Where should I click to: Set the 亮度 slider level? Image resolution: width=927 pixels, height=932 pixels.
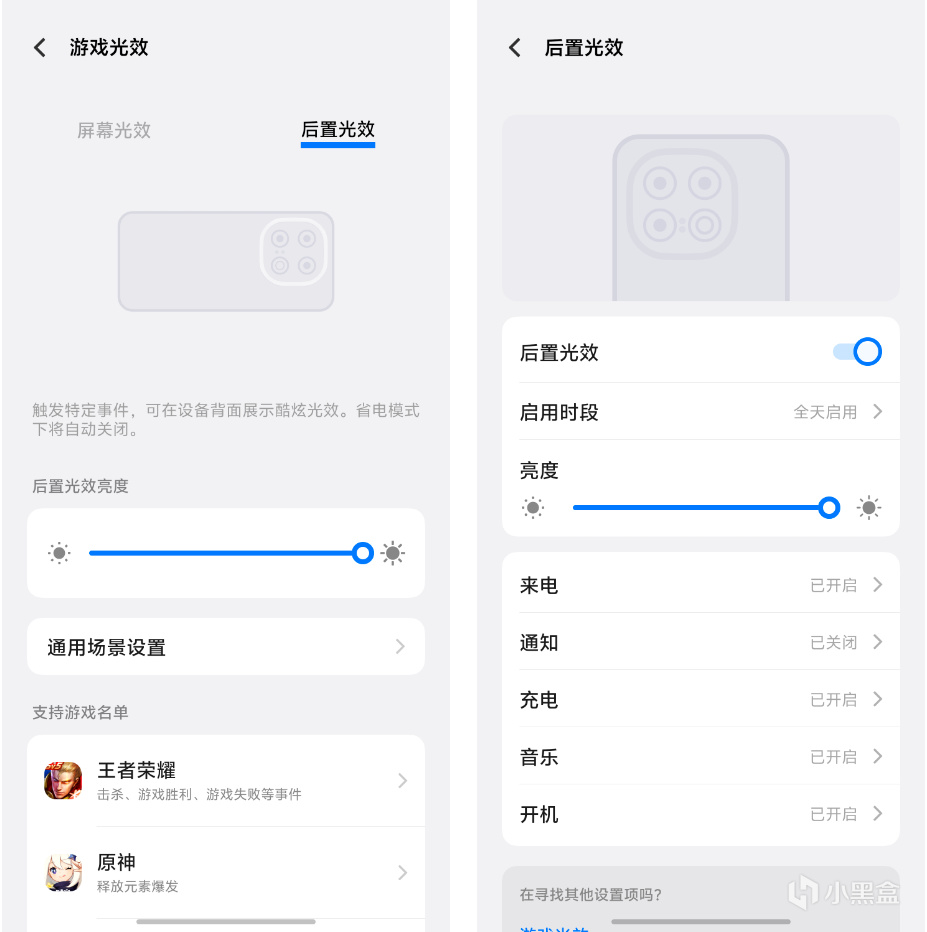point(828,508)
